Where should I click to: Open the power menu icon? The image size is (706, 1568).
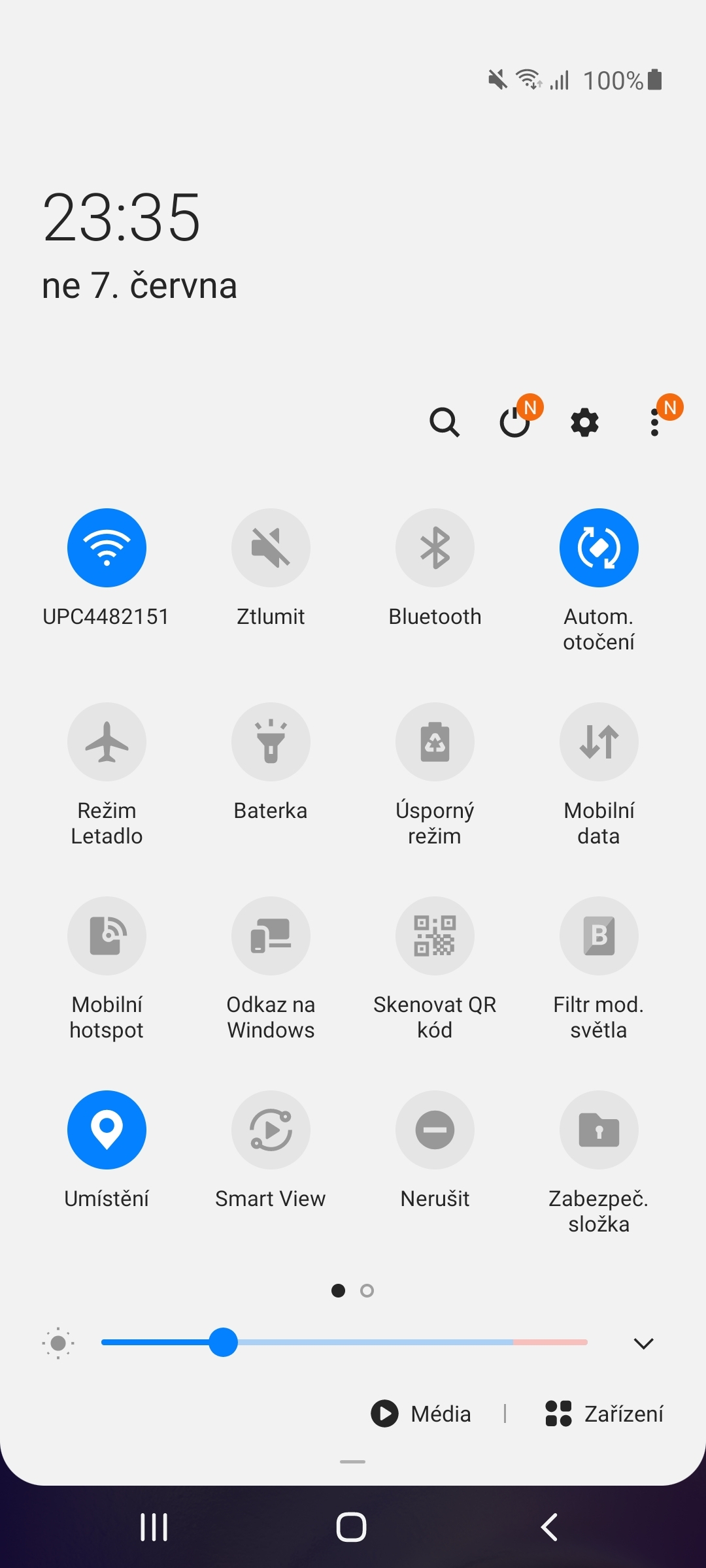pos(514,421)
